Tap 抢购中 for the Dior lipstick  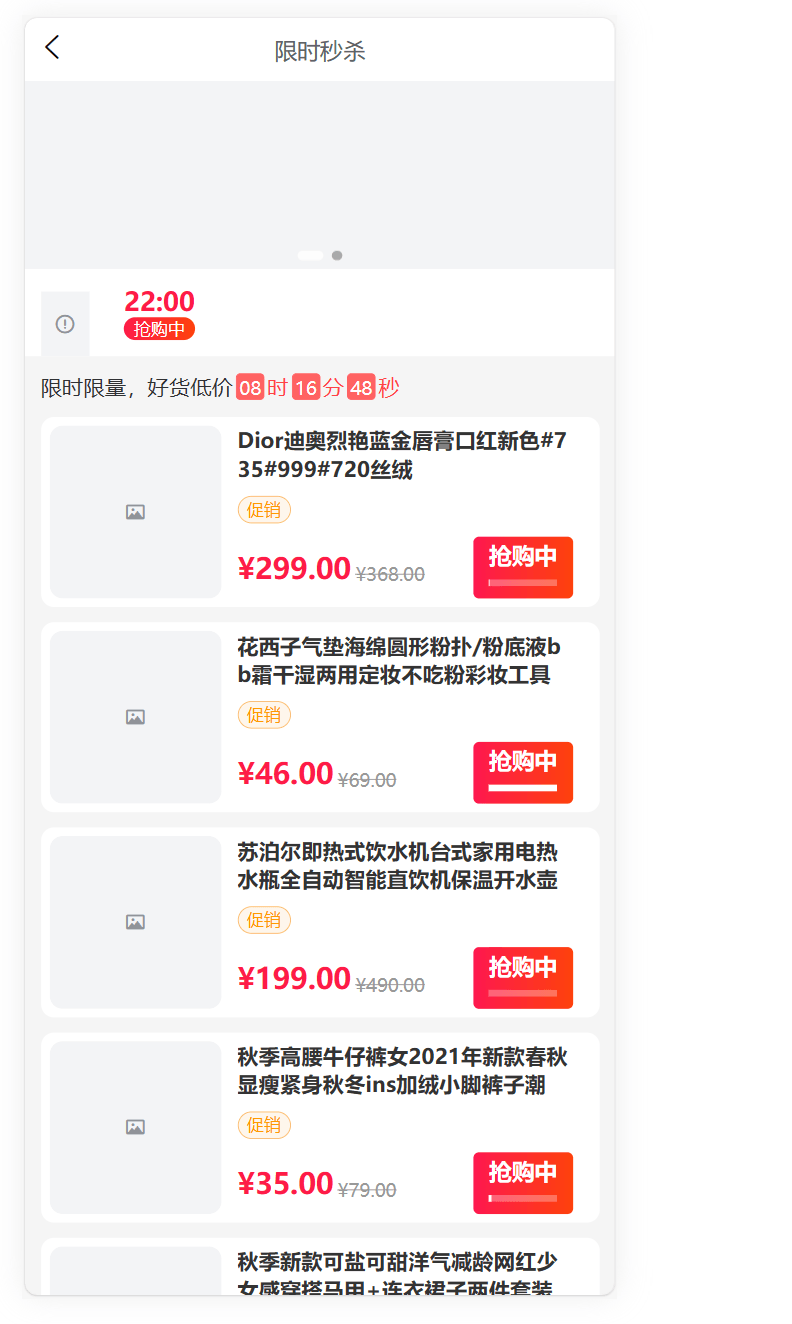point(523,567)
